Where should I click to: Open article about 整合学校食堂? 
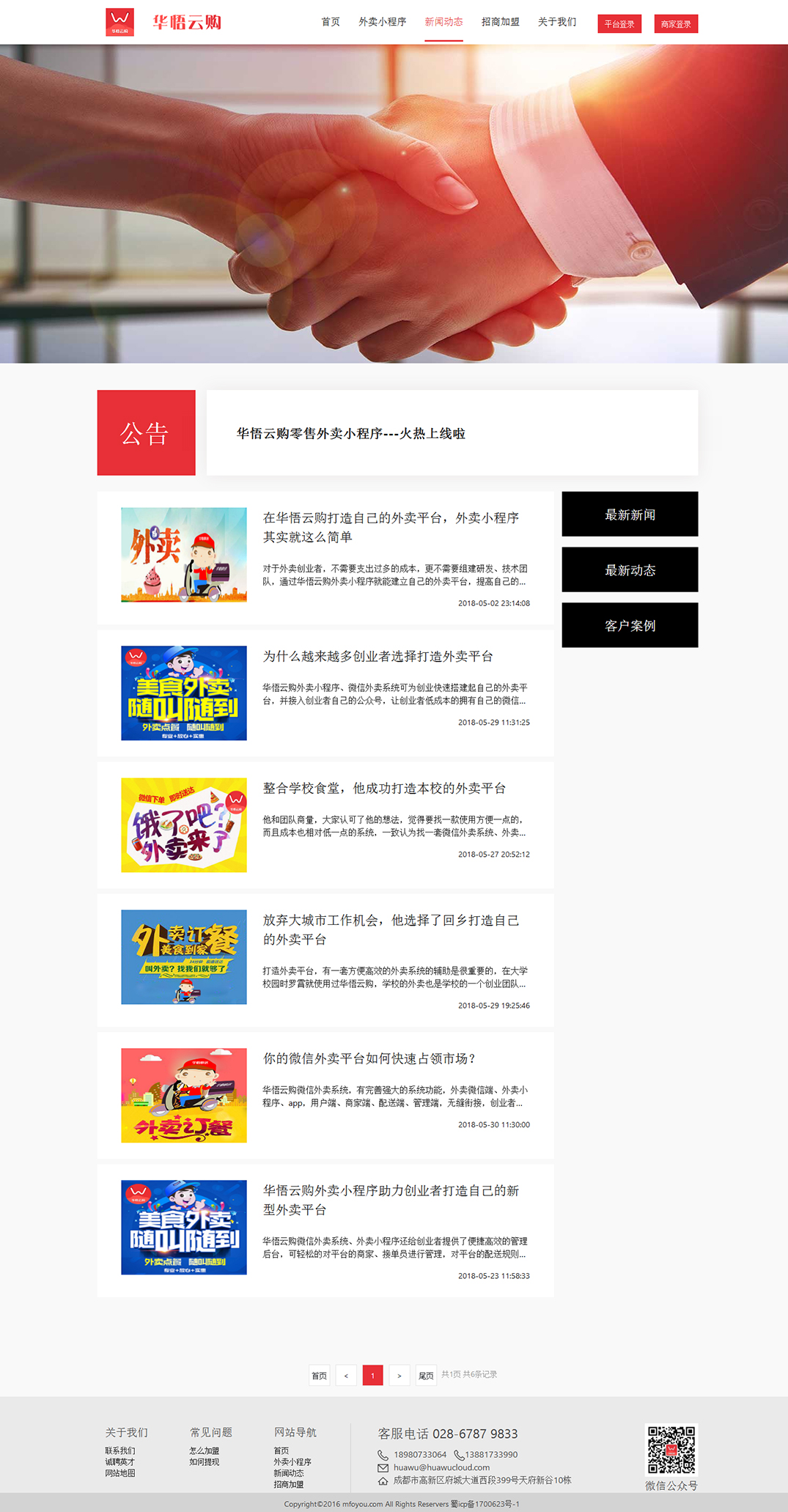pos(384,788)
